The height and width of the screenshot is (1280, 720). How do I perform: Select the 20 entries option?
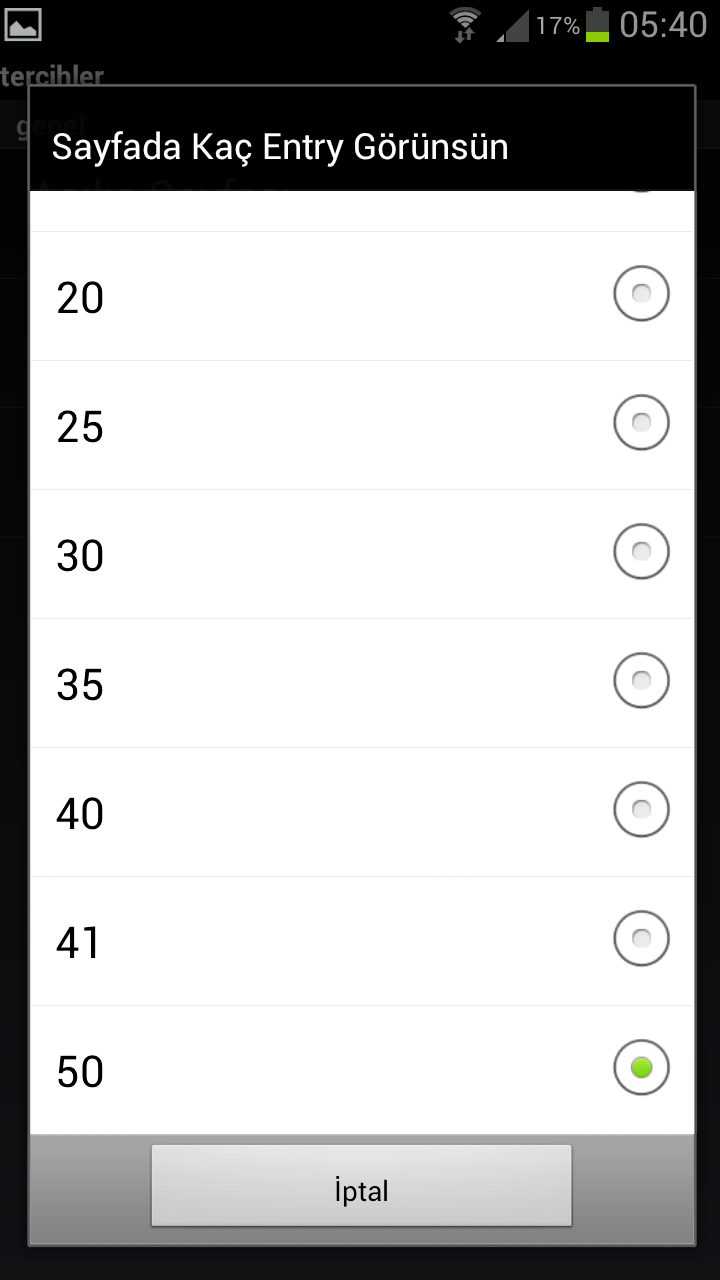[362, 296]
